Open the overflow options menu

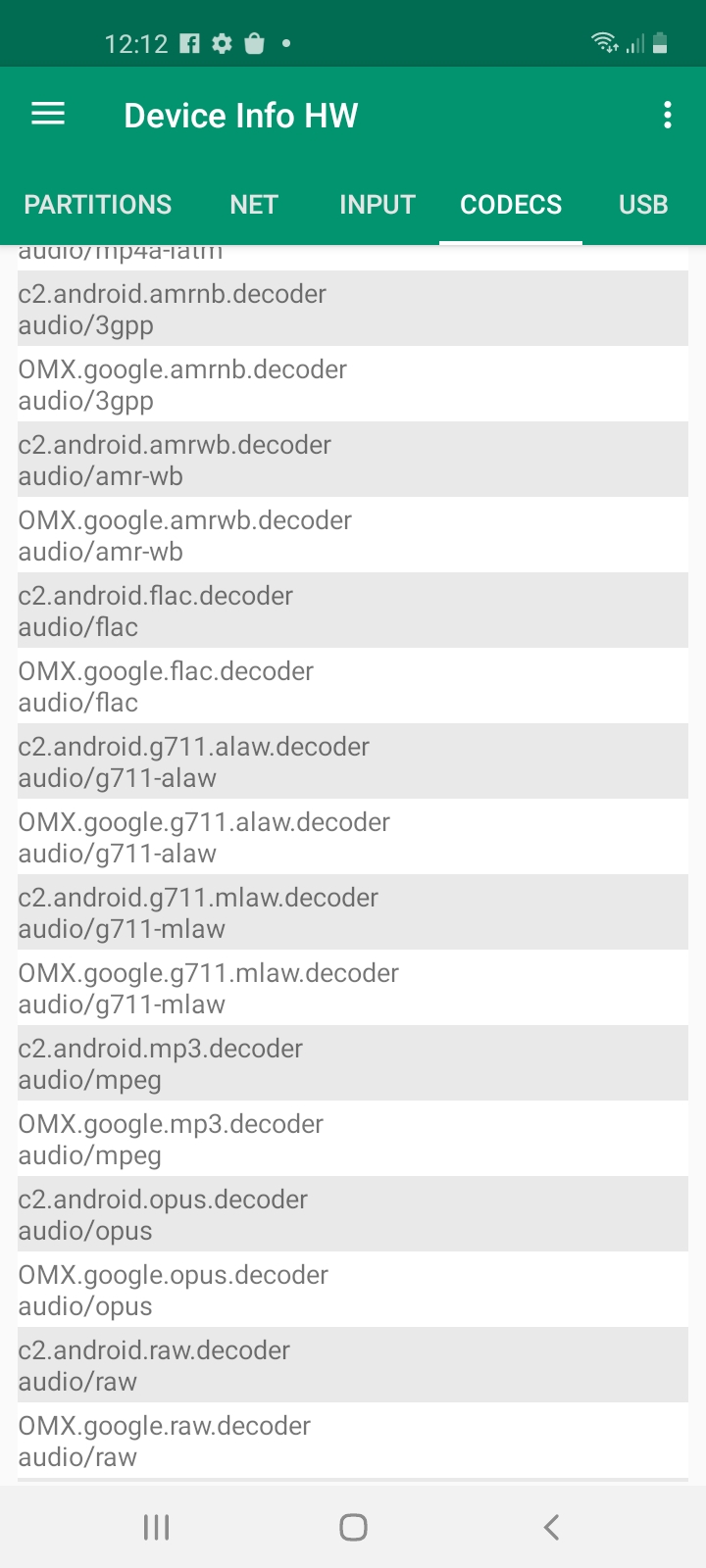point(667,115)
